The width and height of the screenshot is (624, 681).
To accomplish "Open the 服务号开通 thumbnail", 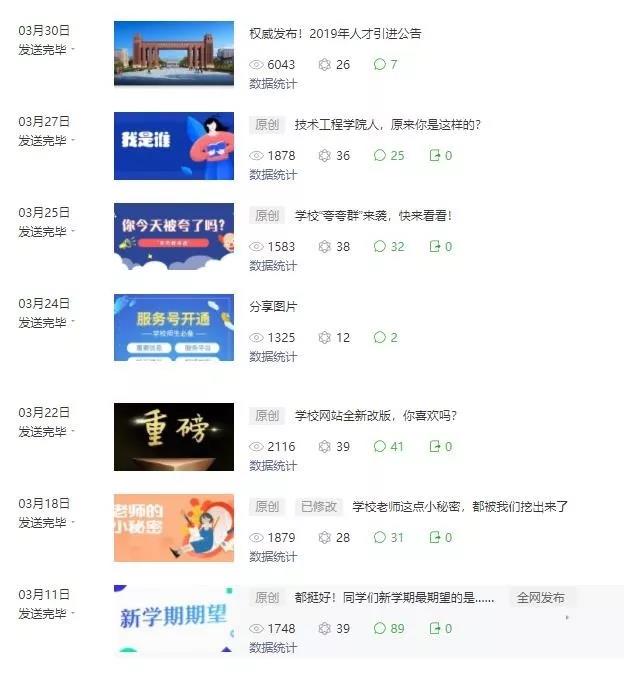I will [x=174, y=327].
